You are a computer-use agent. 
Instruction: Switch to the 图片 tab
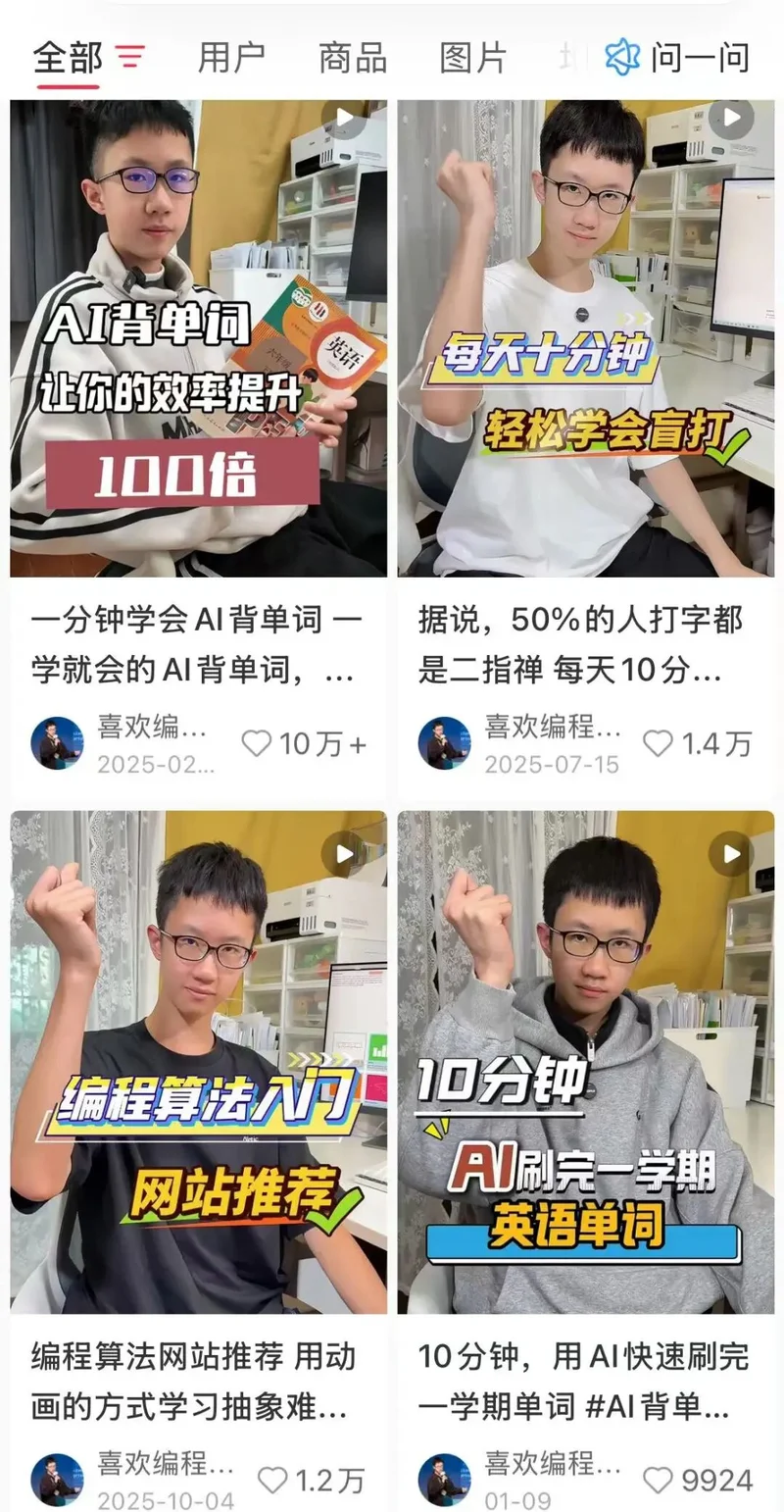pos(472,58)
